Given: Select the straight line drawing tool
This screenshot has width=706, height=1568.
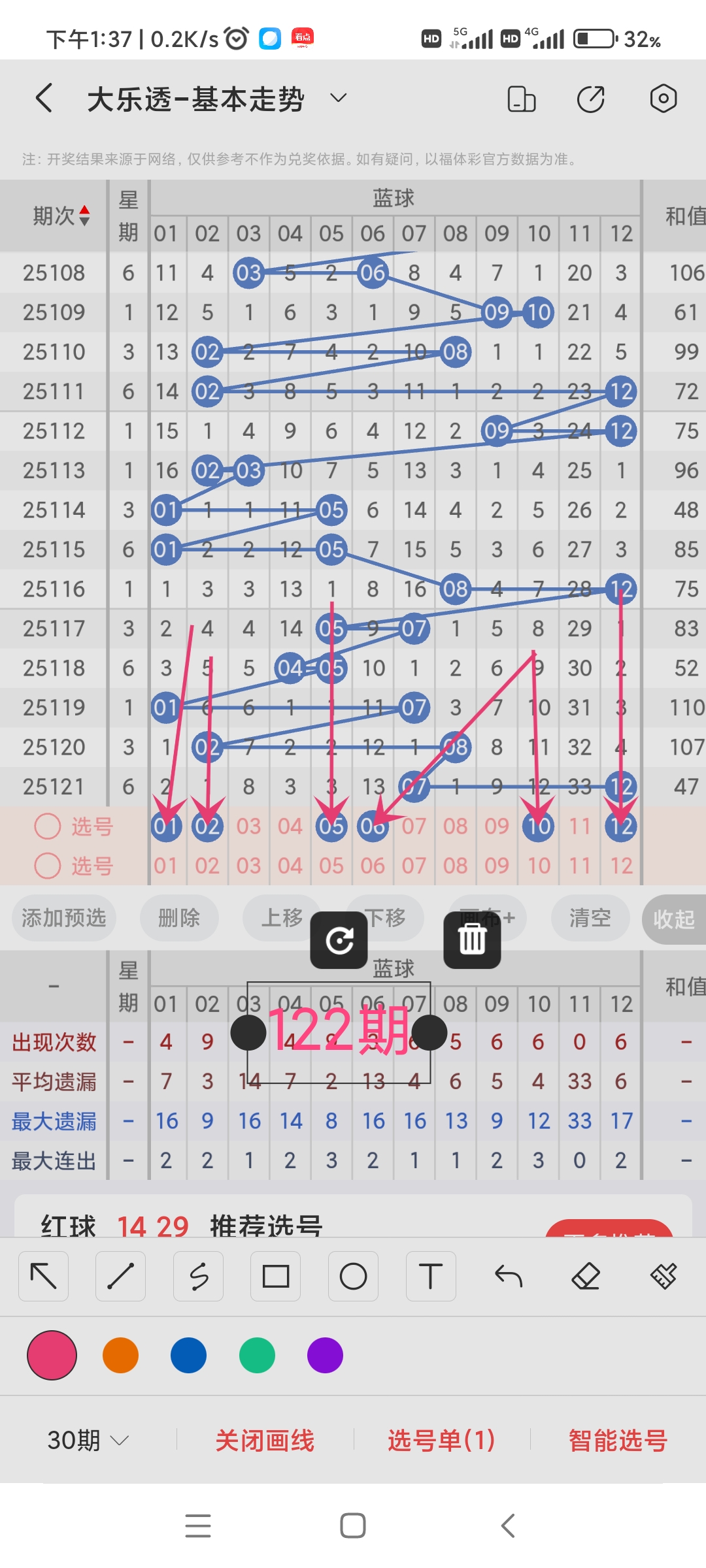Looking at the screenshot, I should [x=120, y=1277].
